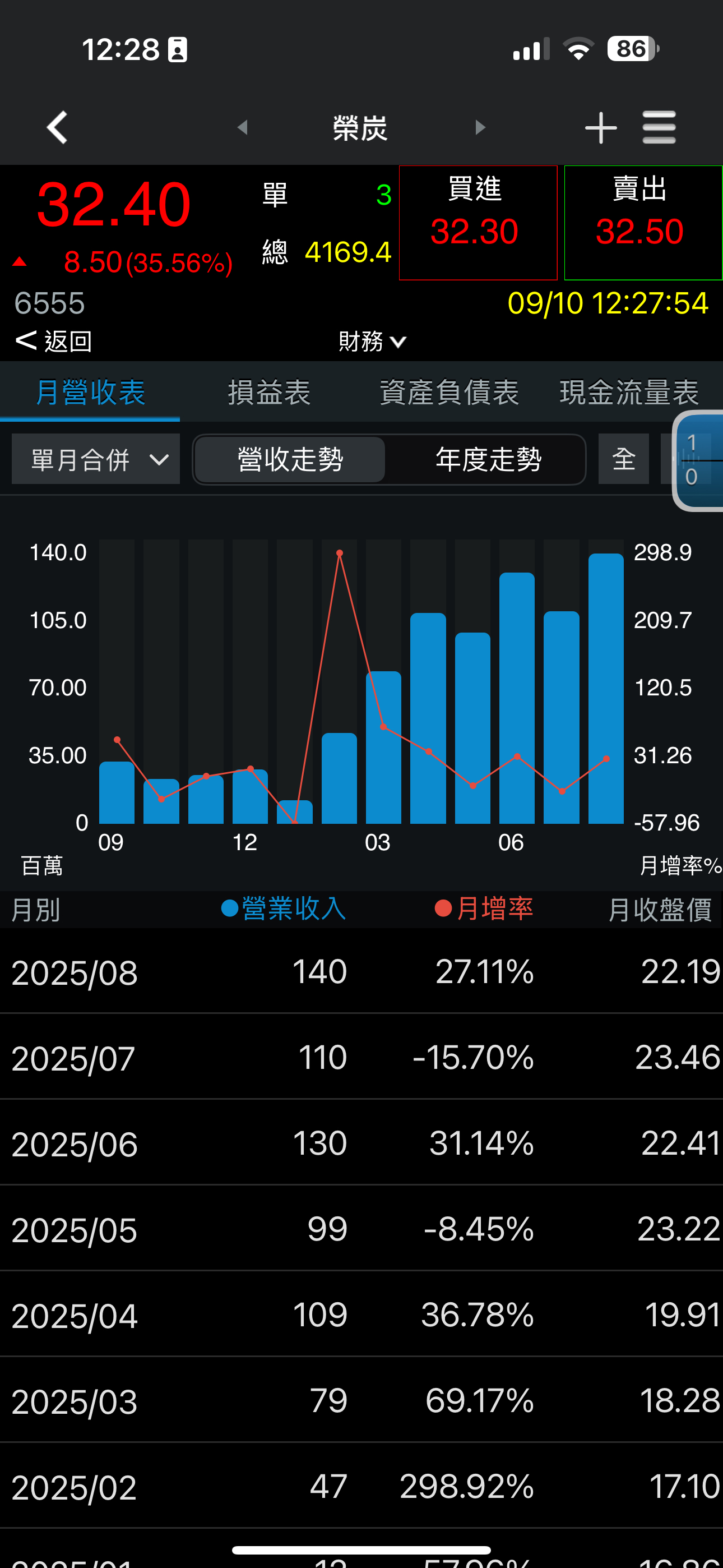Tap the 買進 32.30 buy box

point(478,223)
